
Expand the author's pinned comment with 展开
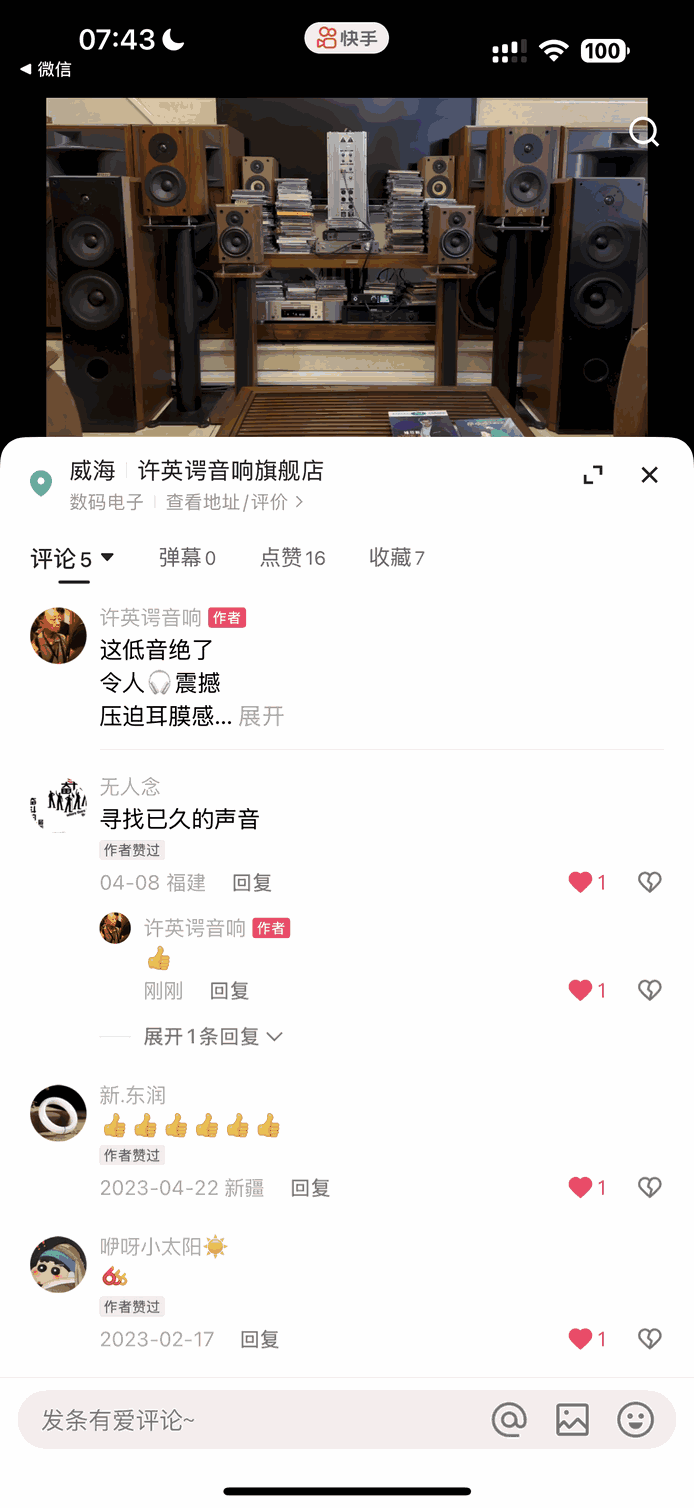[261, 716]
